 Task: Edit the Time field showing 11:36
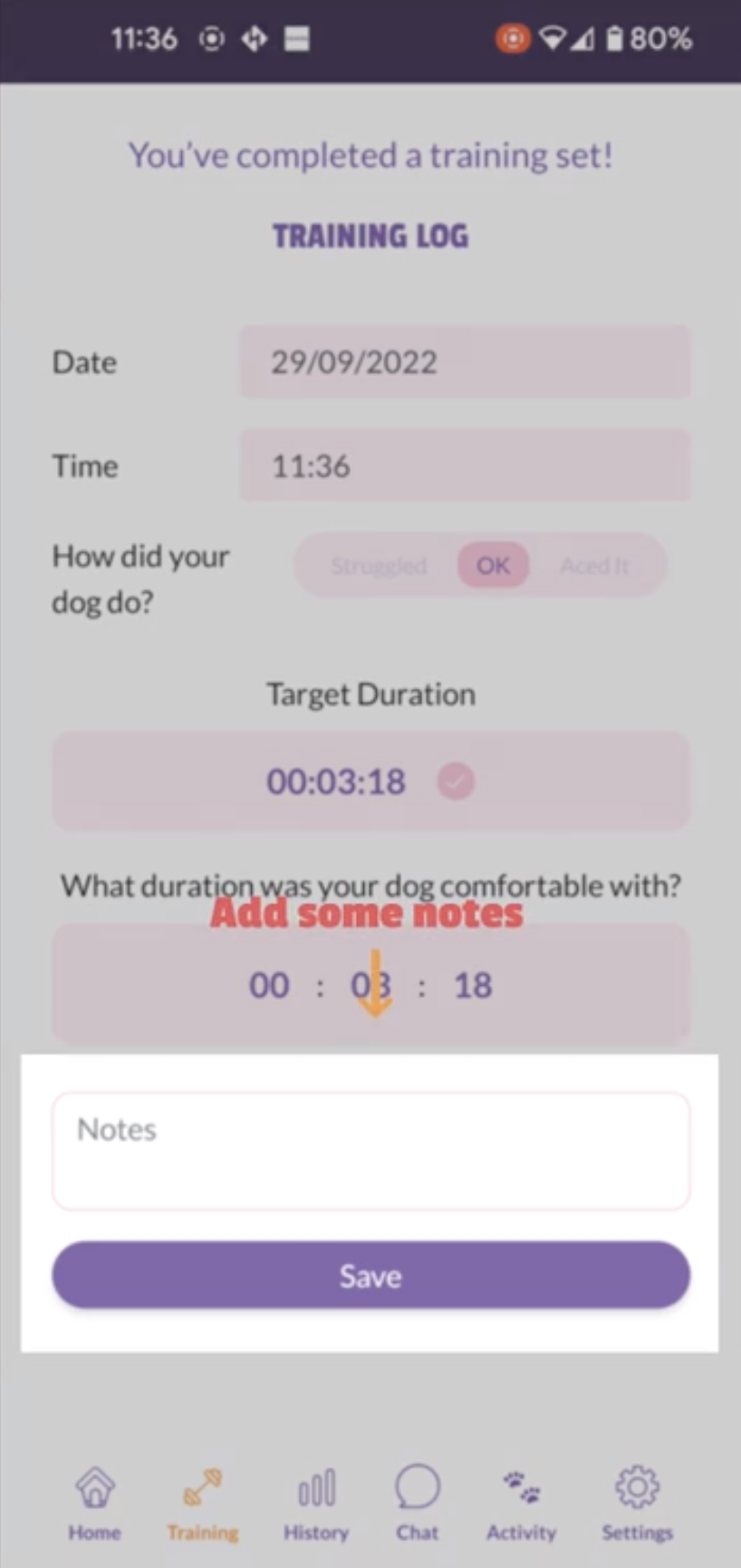[x=464, y=465]
